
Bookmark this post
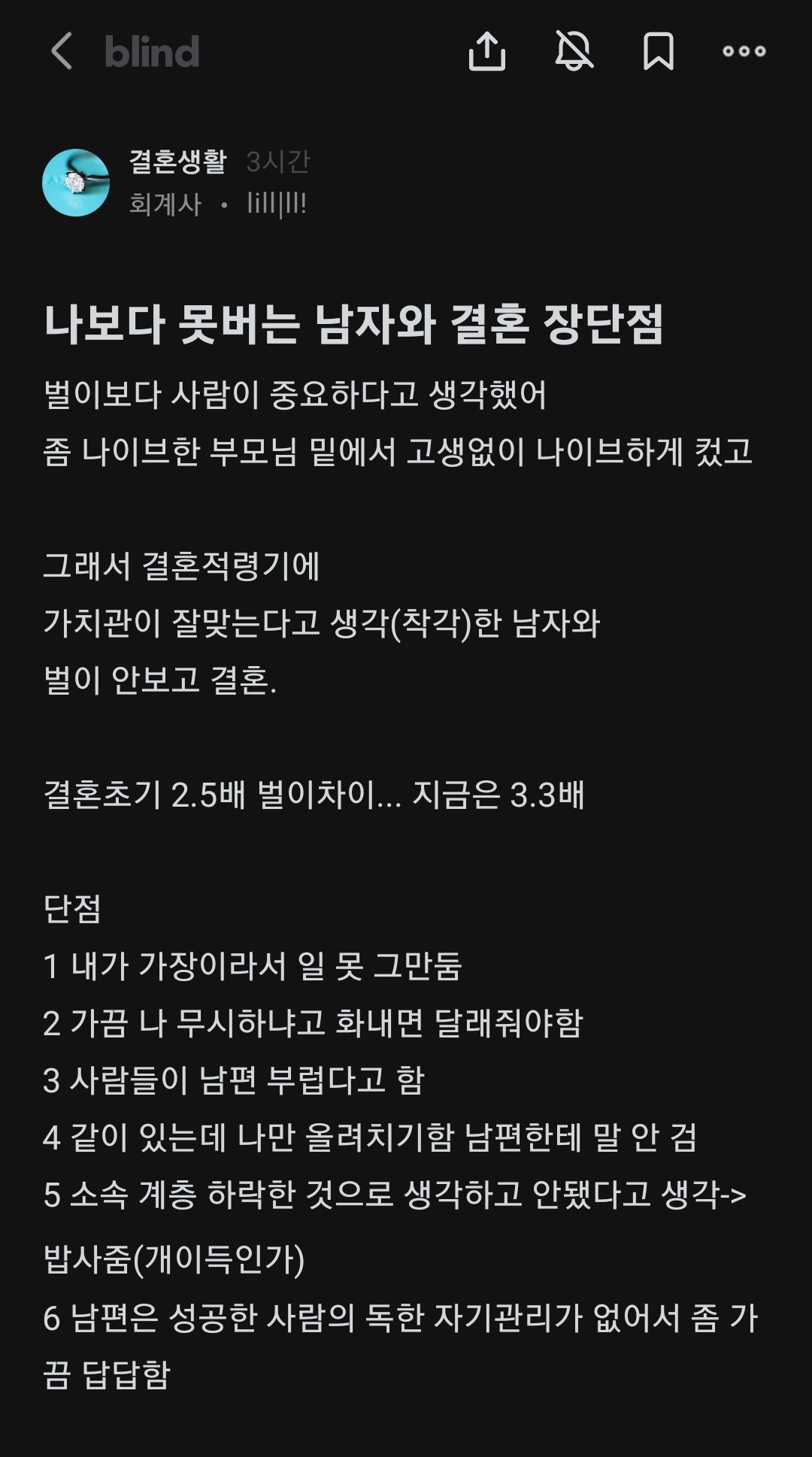pos(658,51)
